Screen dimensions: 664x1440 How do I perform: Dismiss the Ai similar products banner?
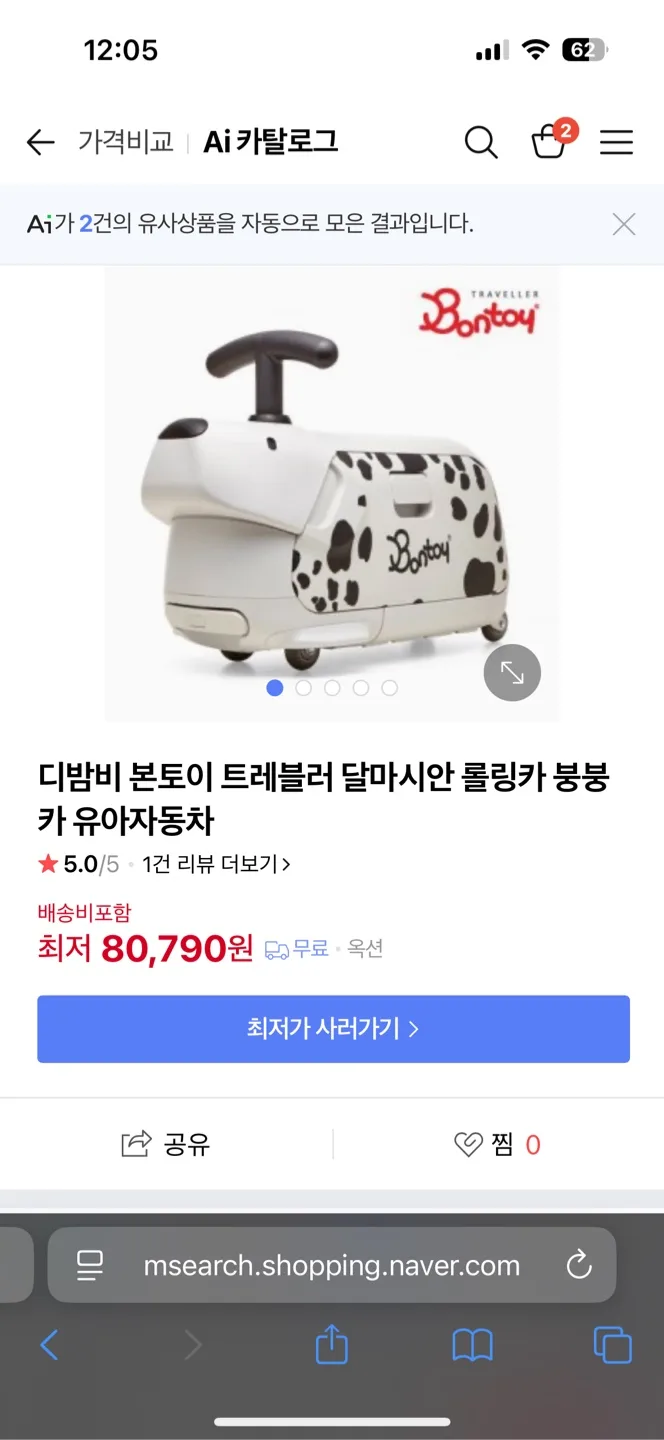click(623, 224)
